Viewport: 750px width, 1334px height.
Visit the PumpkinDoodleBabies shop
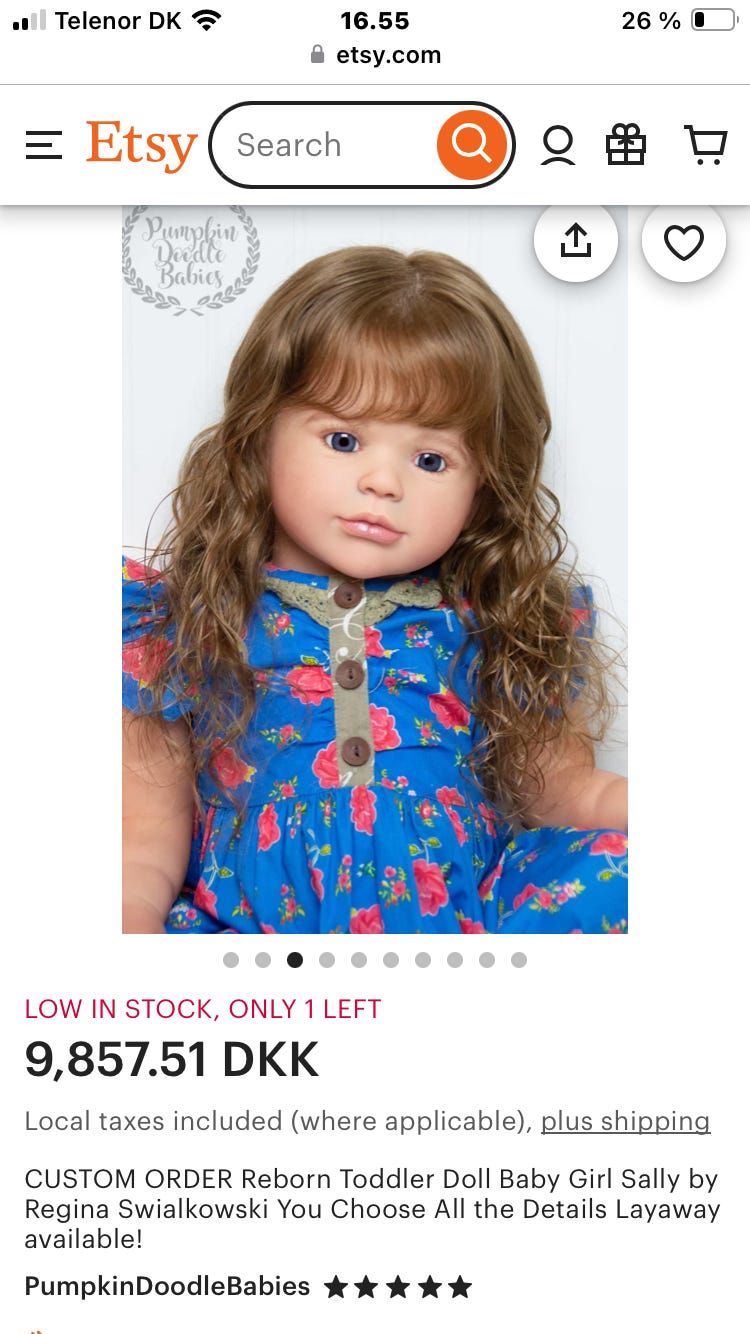coord(167,1286)
